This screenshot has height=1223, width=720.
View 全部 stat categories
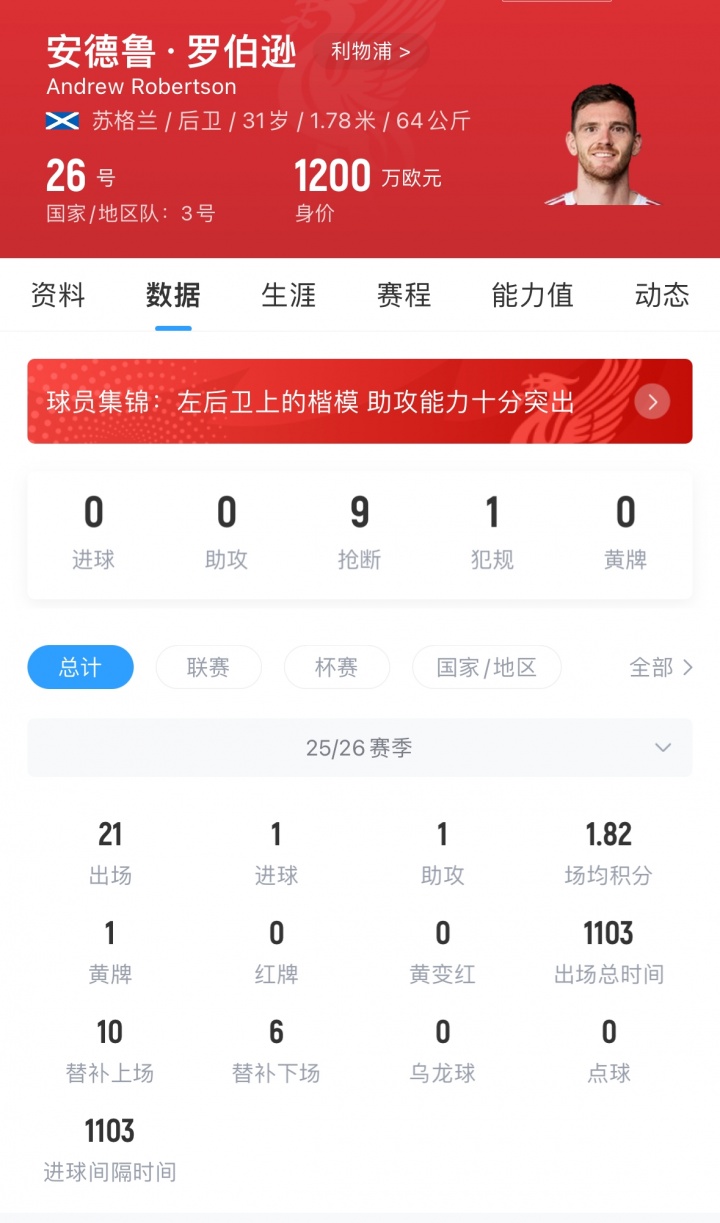pyautogui.click(x=660, y=667)
